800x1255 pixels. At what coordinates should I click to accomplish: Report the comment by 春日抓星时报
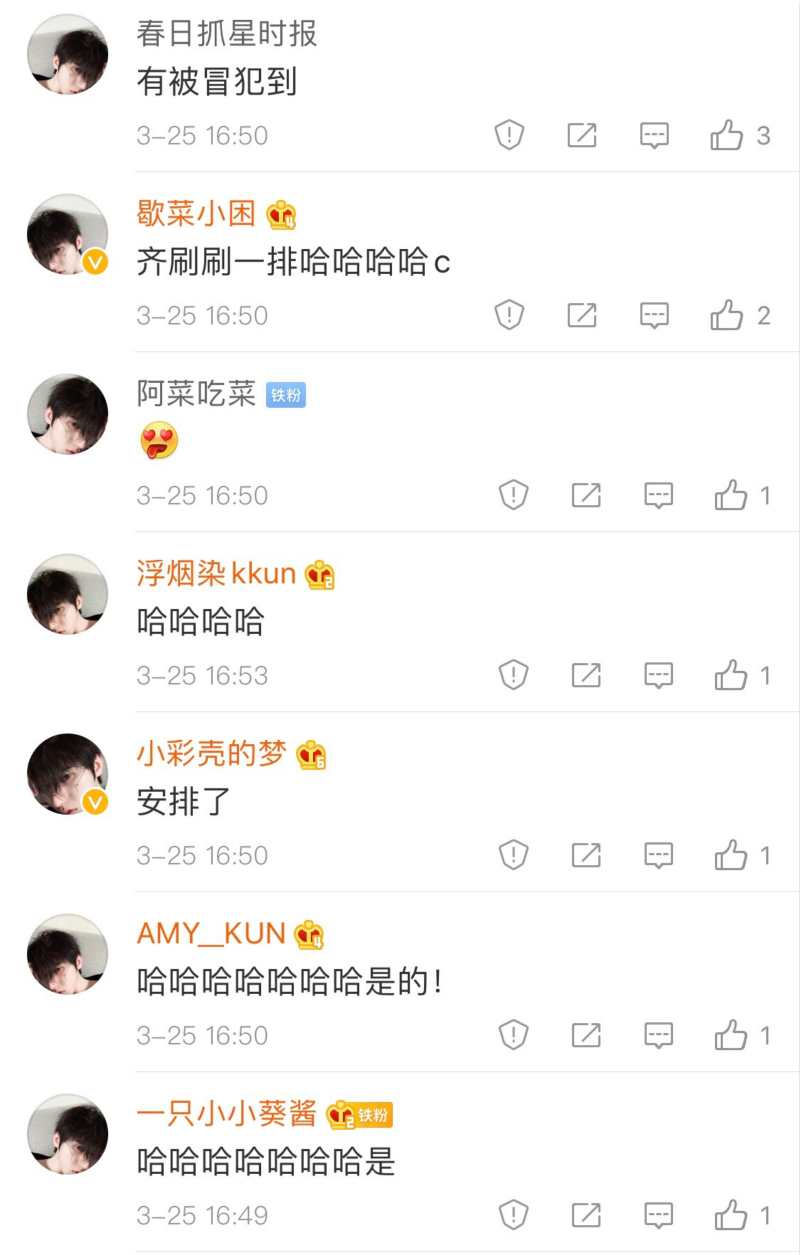(510, 135)
